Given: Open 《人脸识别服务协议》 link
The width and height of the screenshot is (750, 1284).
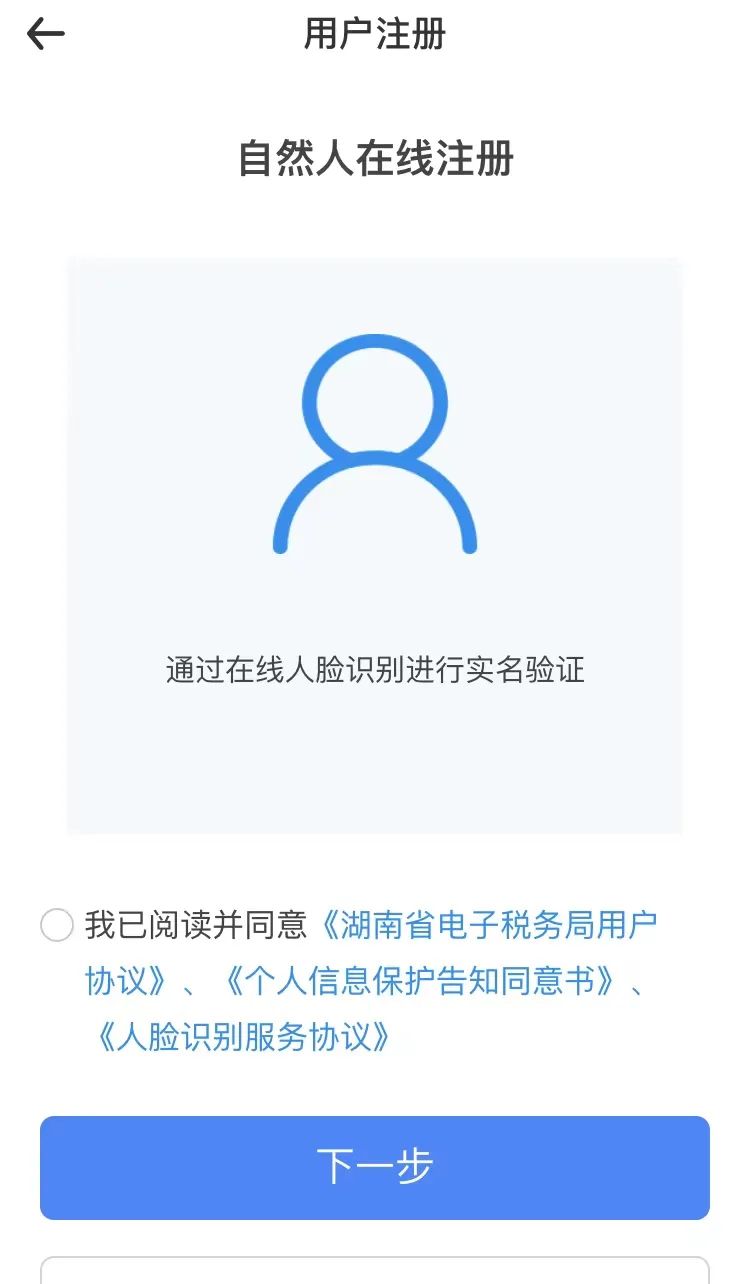Looking at the screenshot, I should tap(239, 1037).
